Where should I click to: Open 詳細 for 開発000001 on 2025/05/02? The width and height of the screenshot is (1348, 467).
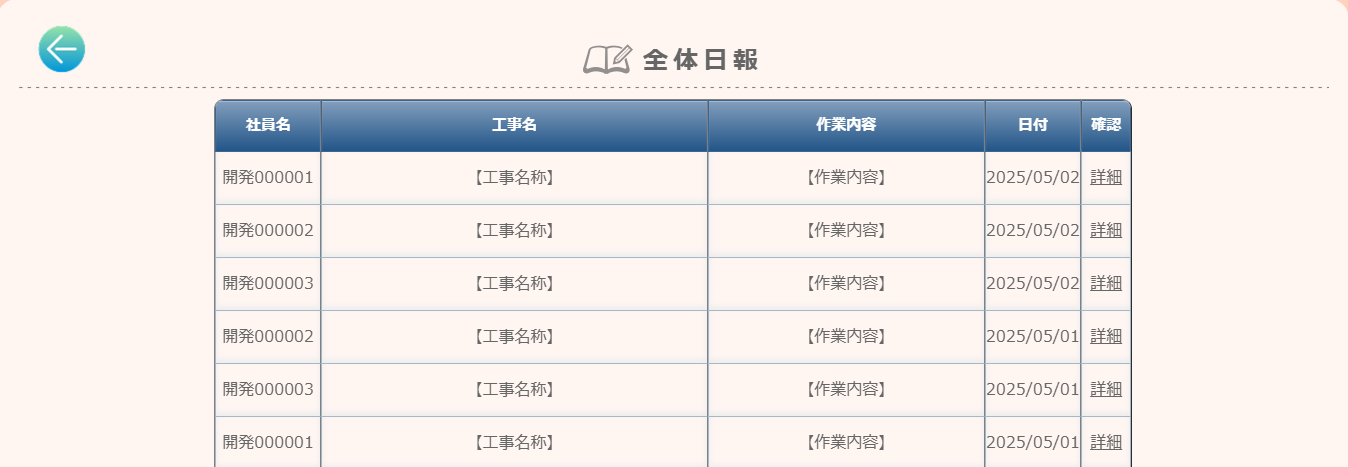coord(1105,177)
